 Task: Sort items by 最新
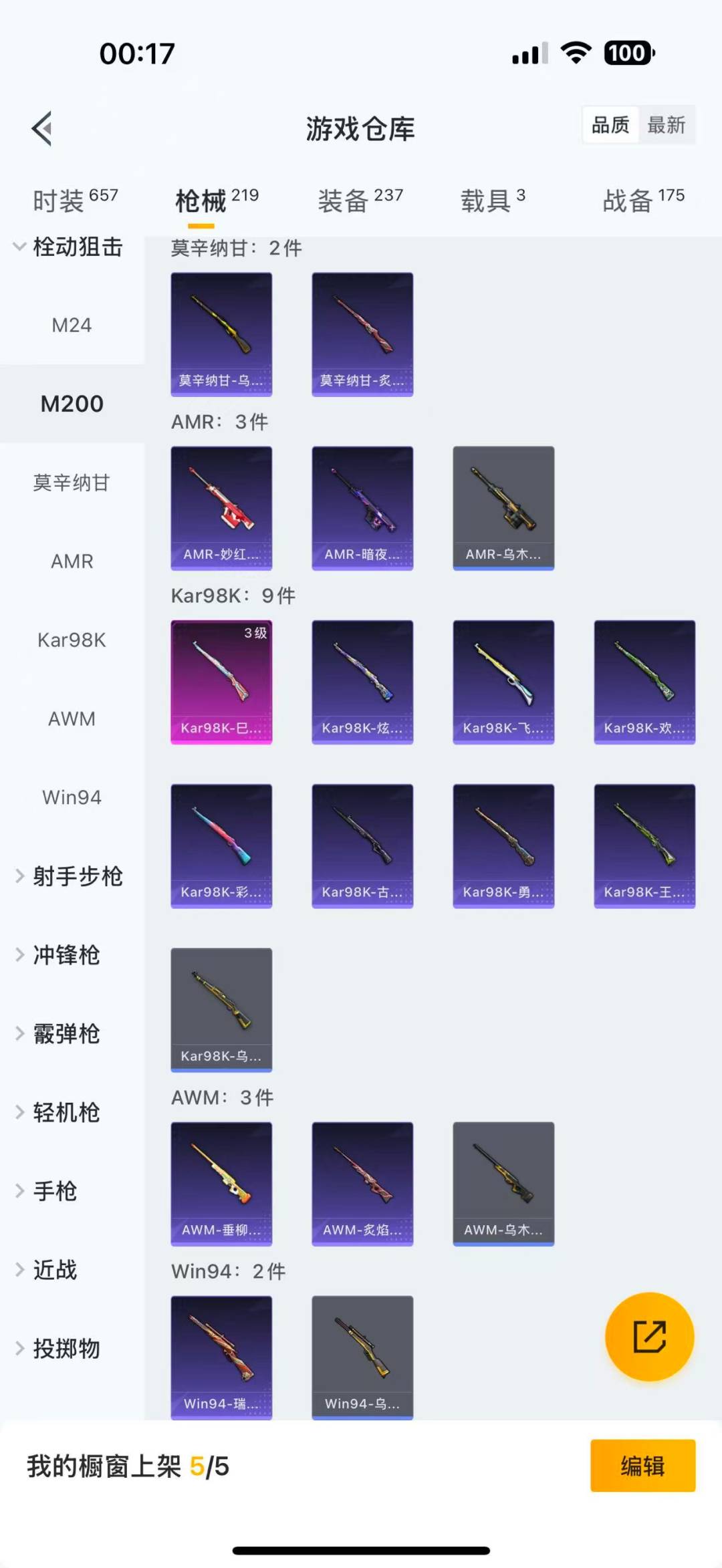[666, 125]
